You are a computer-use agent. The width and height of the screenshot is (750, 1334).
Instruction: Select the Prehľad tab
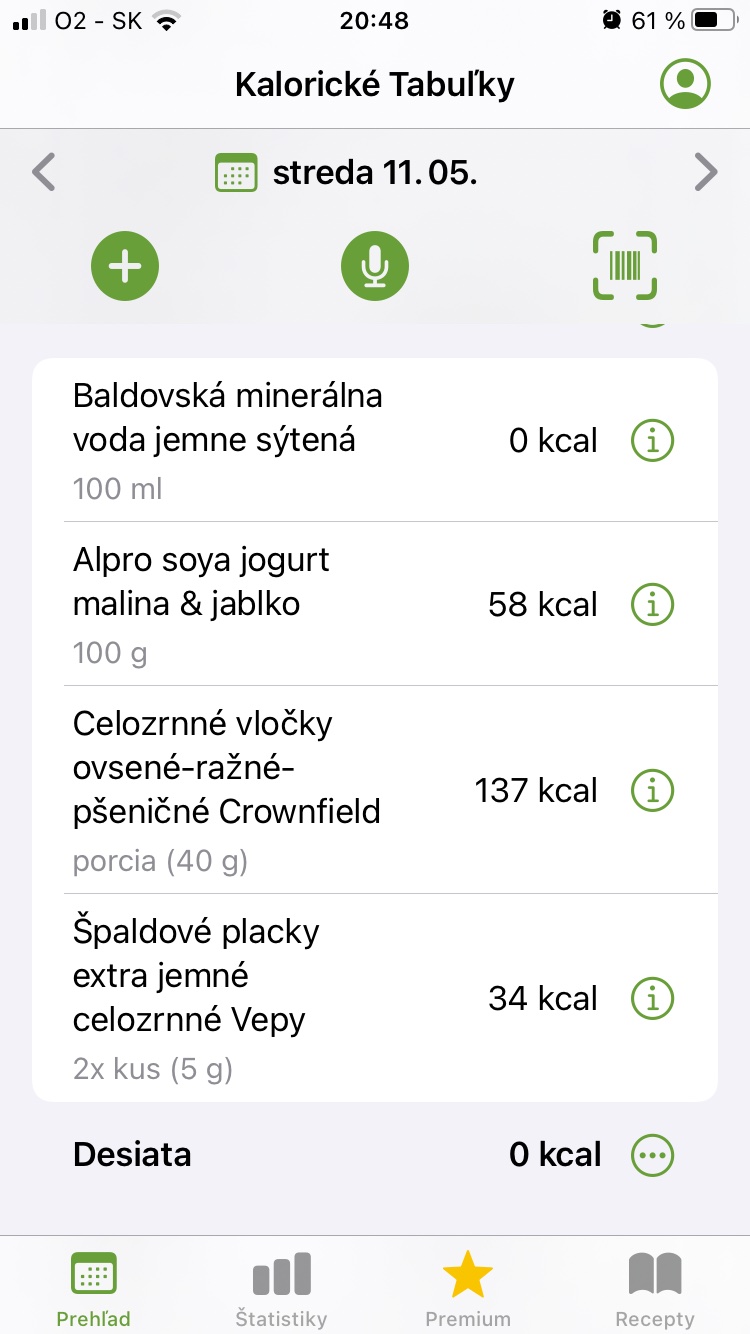coord(94,1290)
